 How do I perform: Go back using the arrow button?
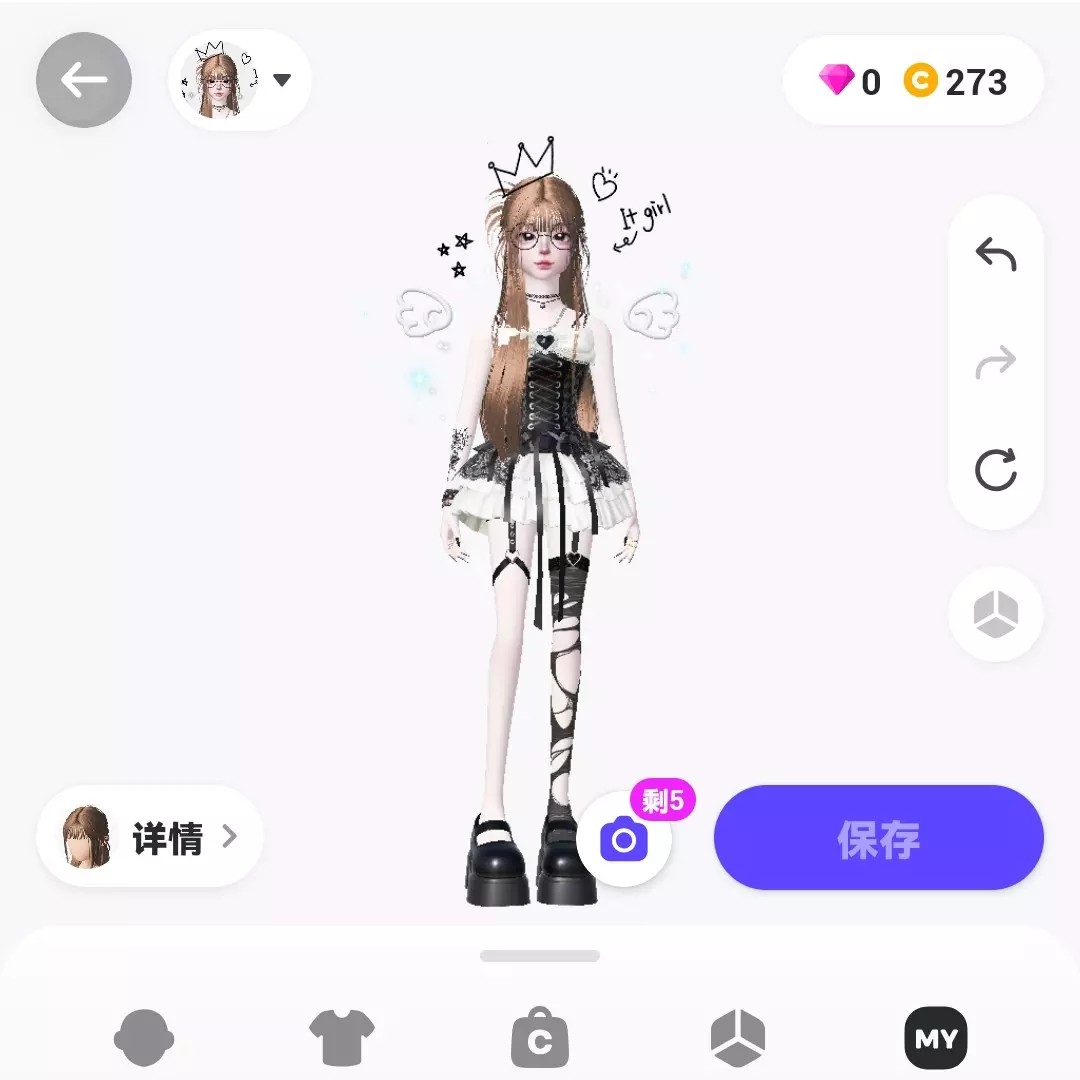coord(84,81)
